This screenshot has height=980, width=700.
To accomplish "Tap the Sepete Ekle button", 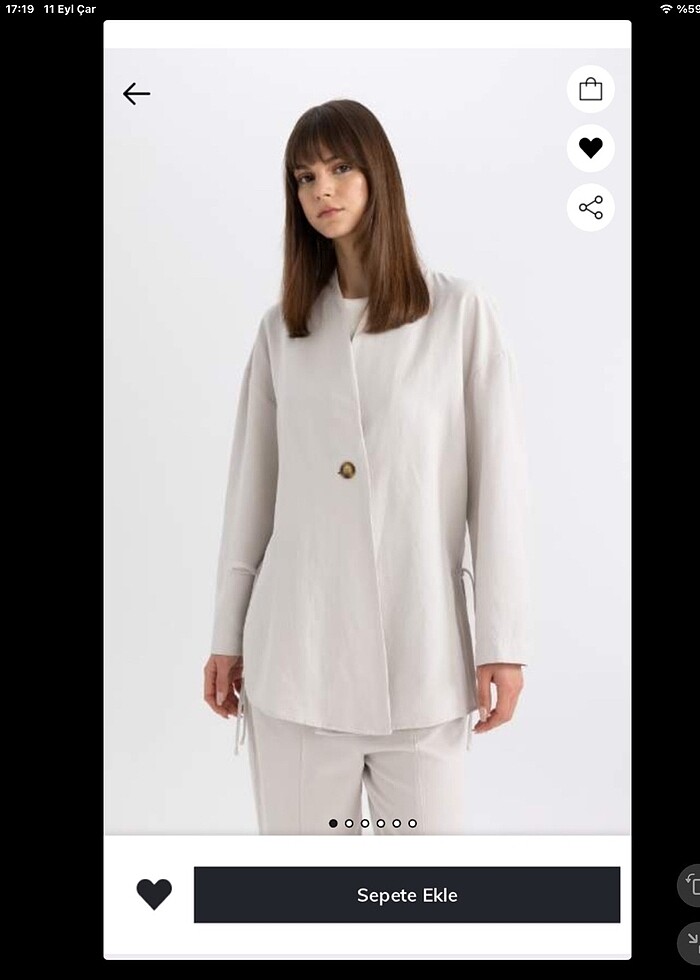I will click(x=407, y=895).
